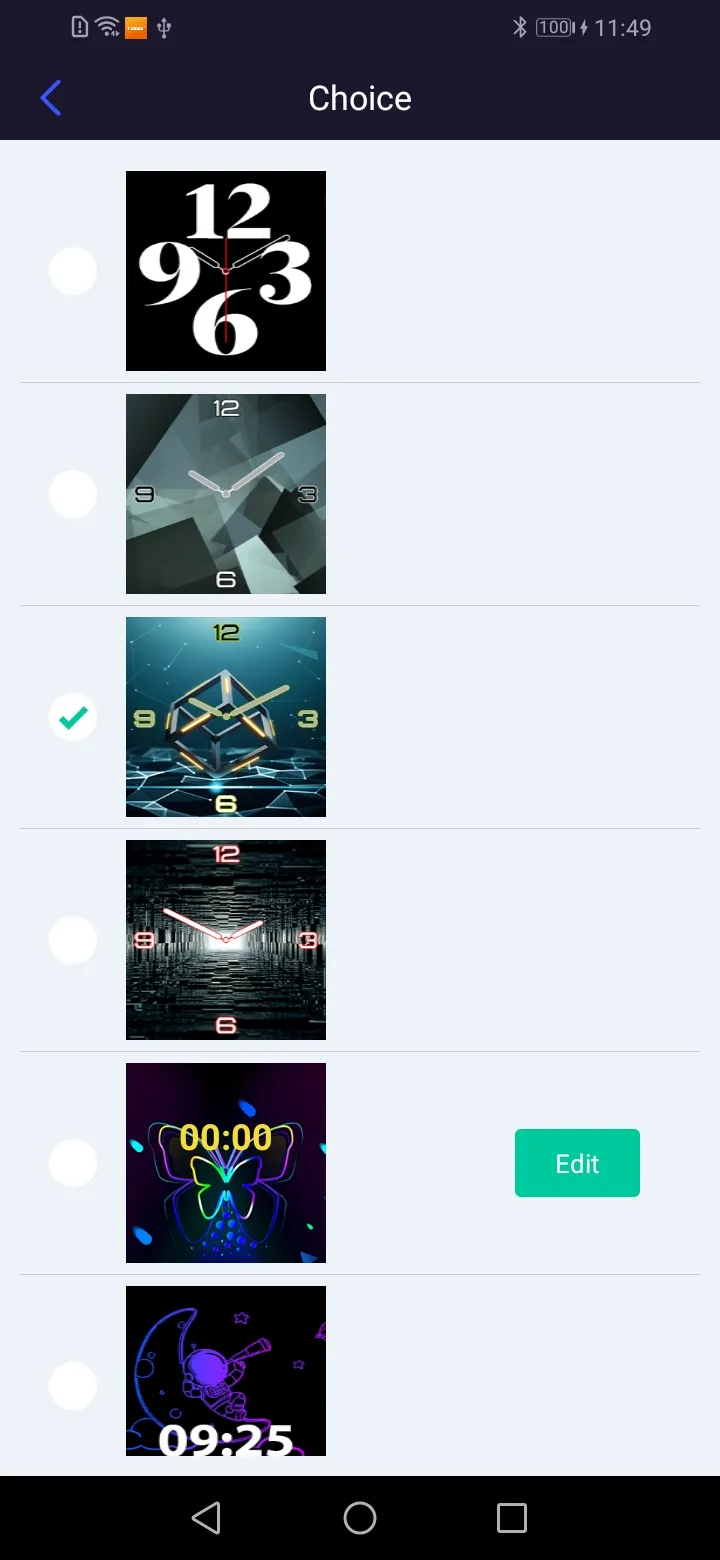This screenshot has height=1560, width=720.
Task: Open the astronaut 09:25 watch face preview
Action: pos(225,1370)
